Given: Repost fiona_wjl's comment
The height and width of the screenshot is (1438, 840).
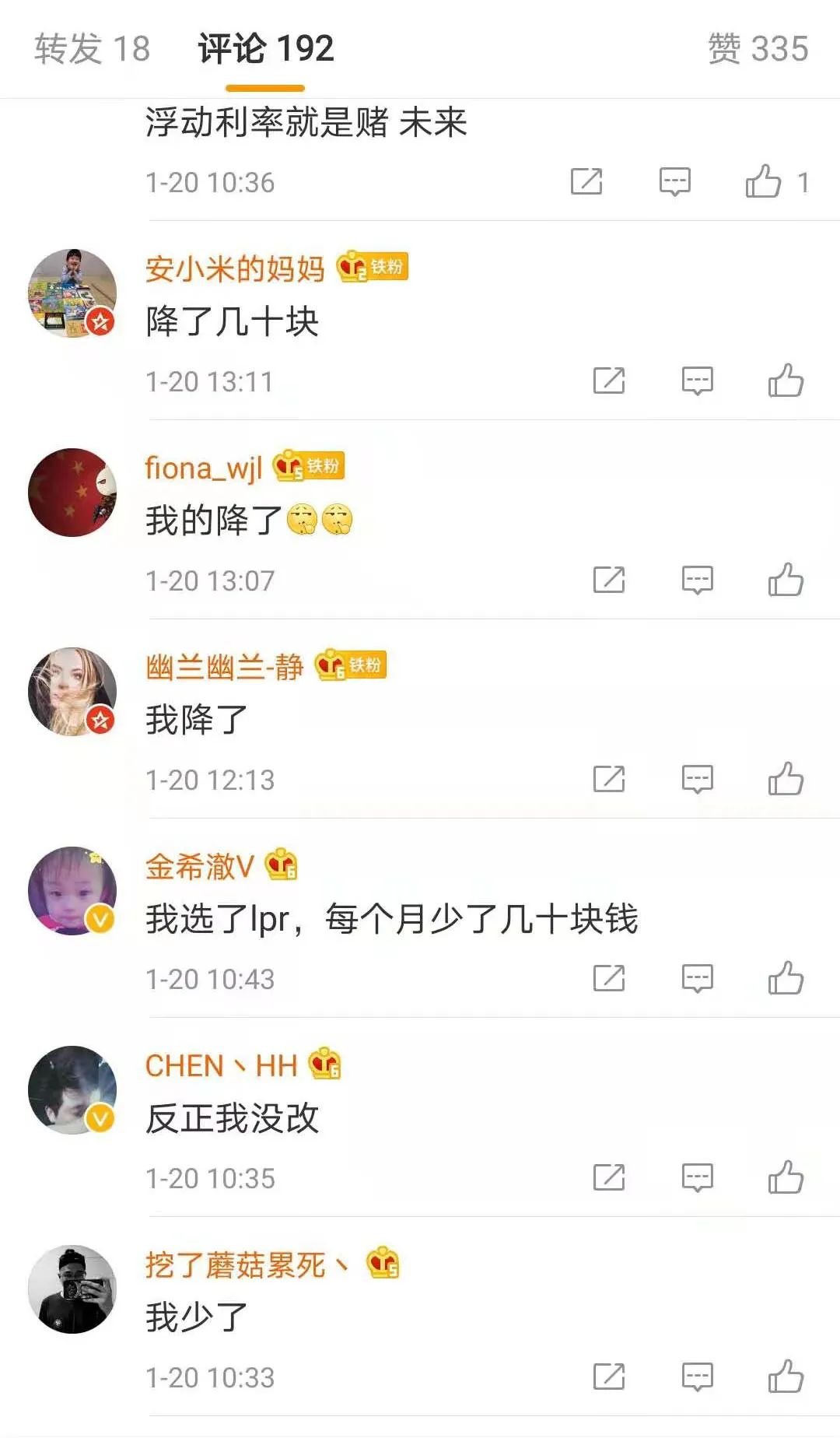Looking at the screenshot, I should coord(609,580).
